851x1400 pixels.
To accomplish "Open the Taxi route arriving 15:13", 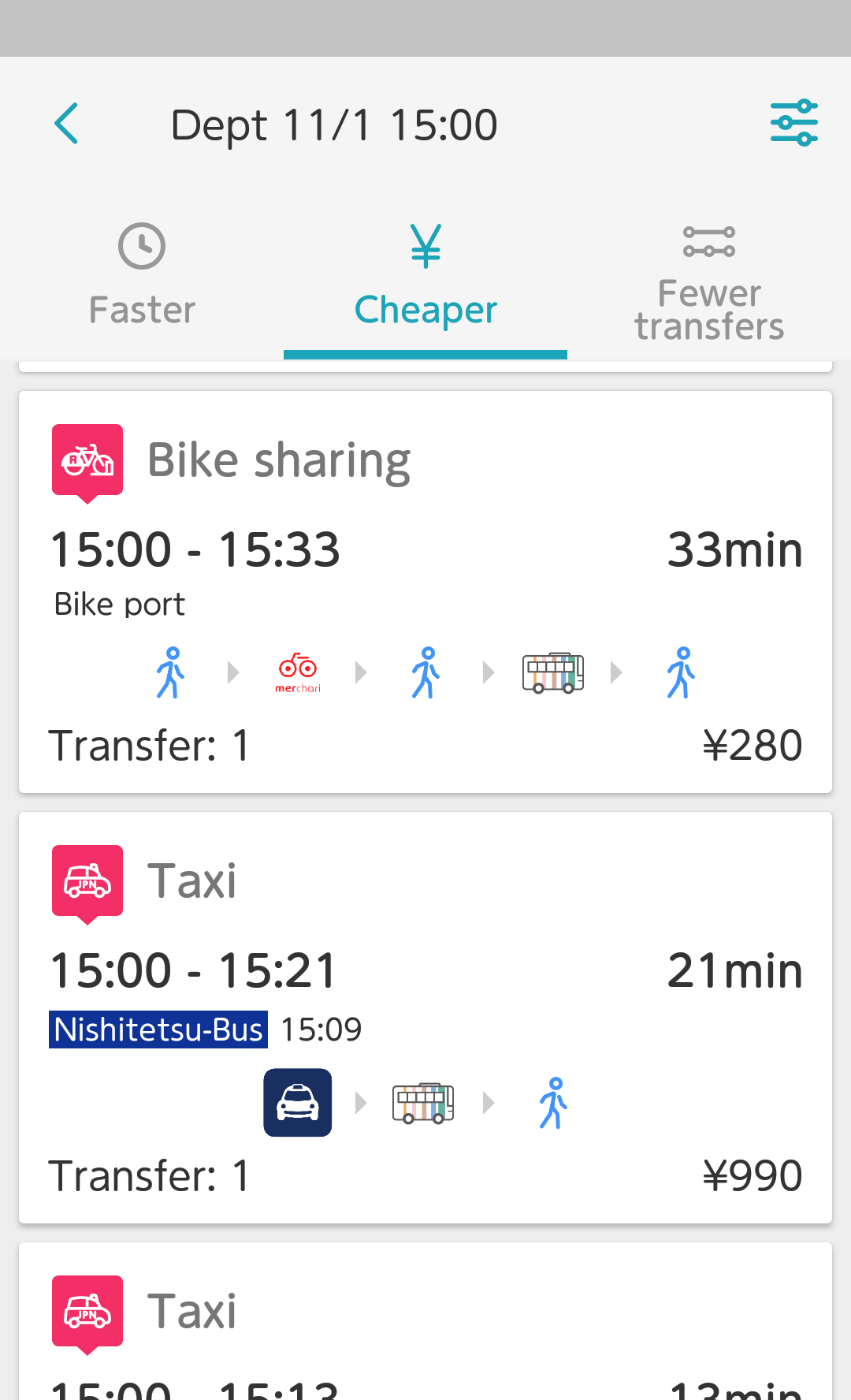I will click(x=425, y=1332).
